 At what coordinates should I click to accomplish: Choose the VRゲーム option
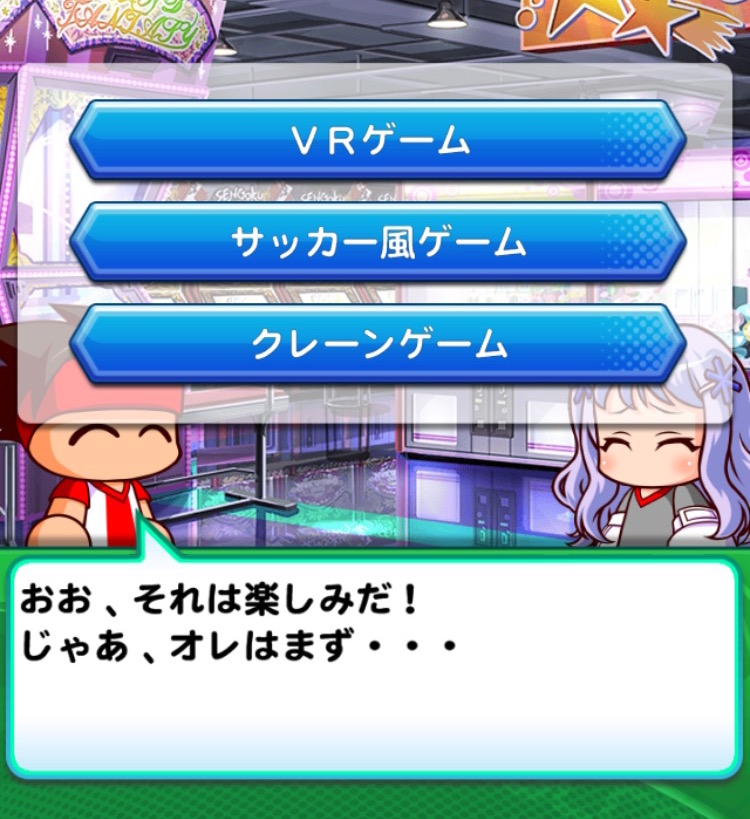378,141
